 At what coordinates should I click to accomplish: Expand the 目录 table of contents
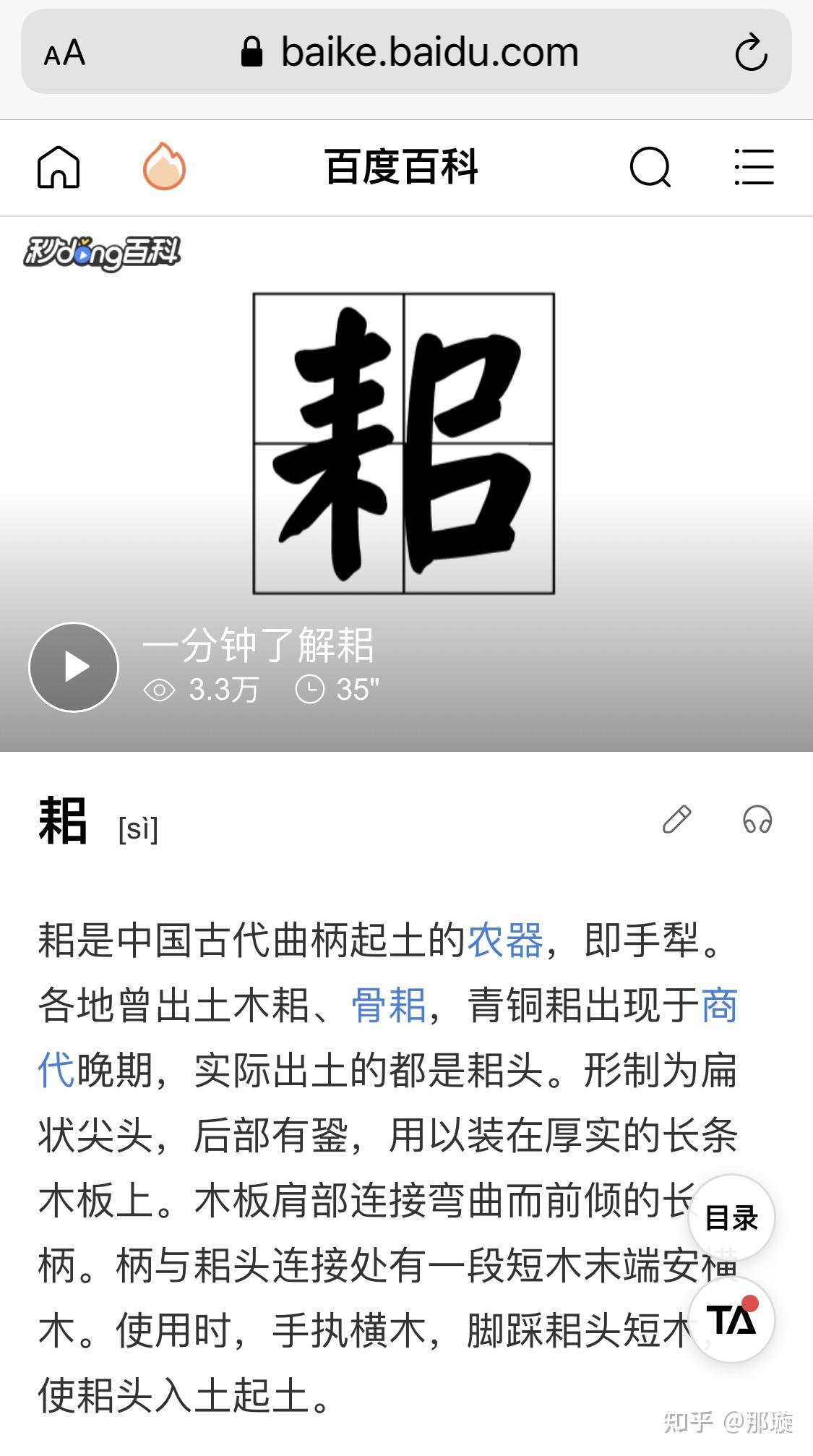click(732, 1217)
